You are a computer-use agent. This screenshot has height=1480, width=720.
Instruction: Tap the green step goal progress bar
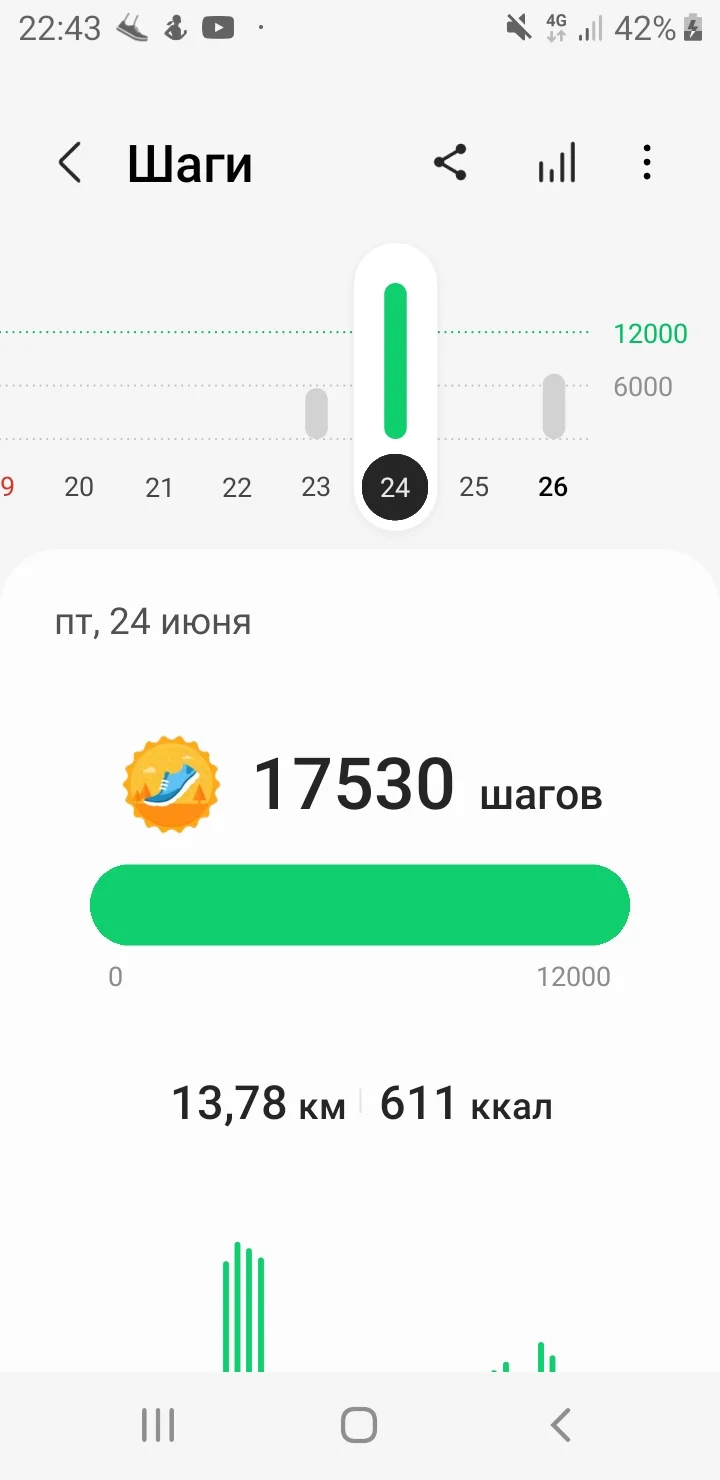(x=360, y=905)
